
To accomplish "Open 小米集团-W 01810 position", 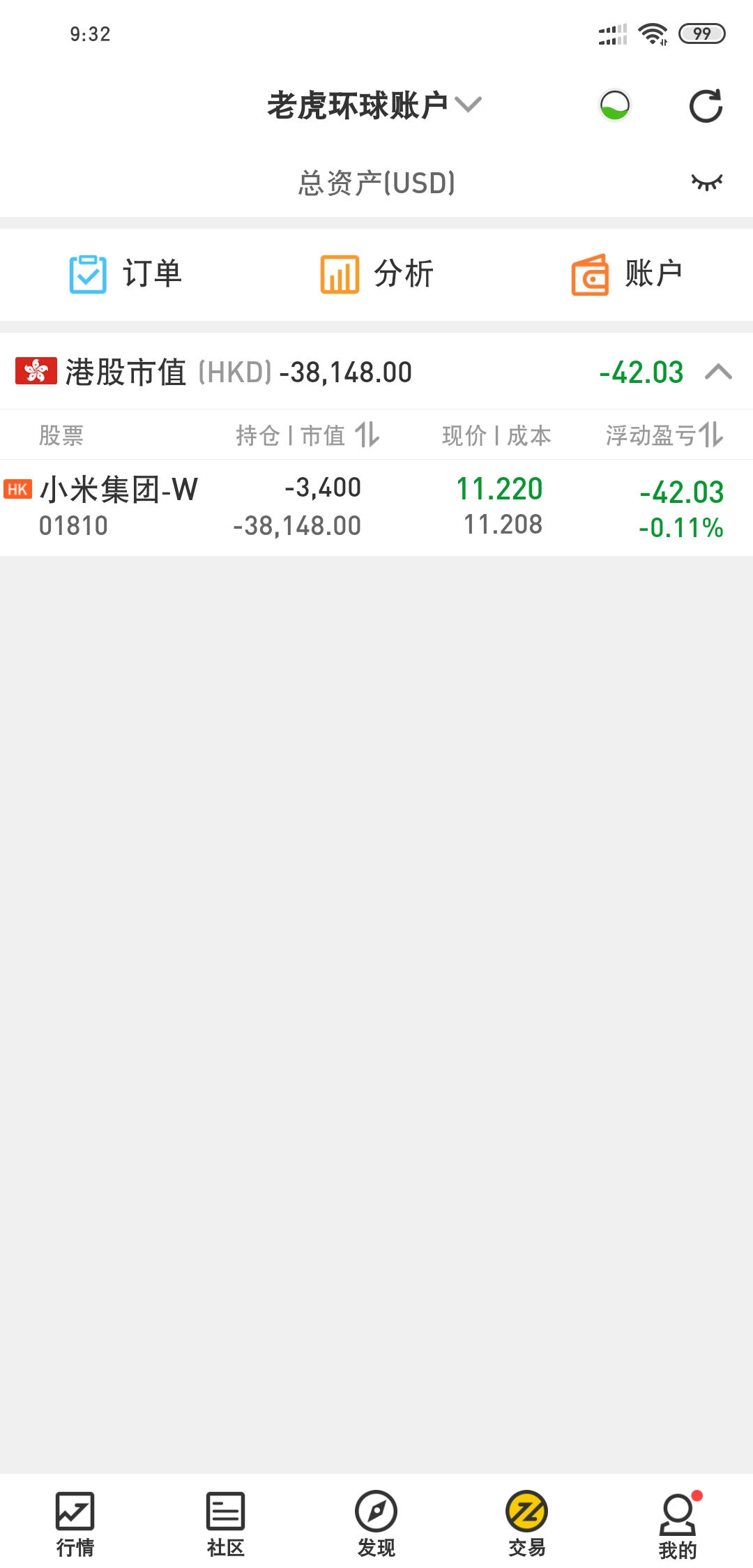I will (x=376, y=507).
